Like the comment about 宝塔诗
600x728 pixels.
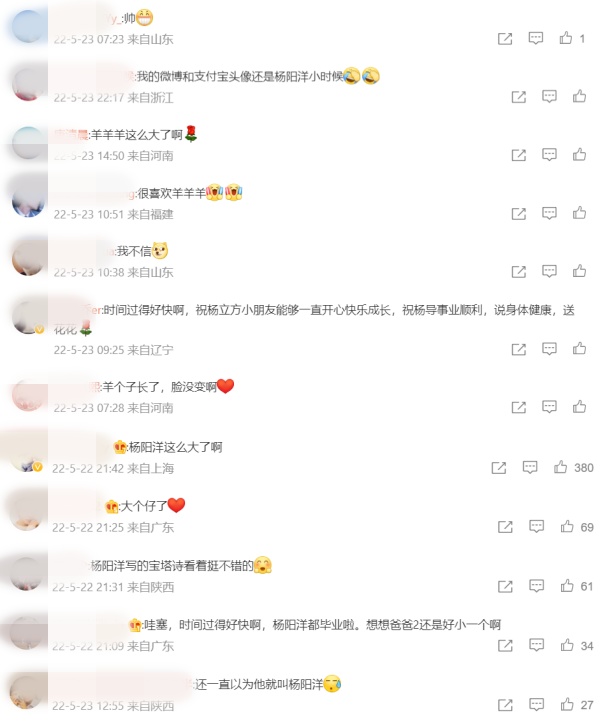[x=566, y=587]
